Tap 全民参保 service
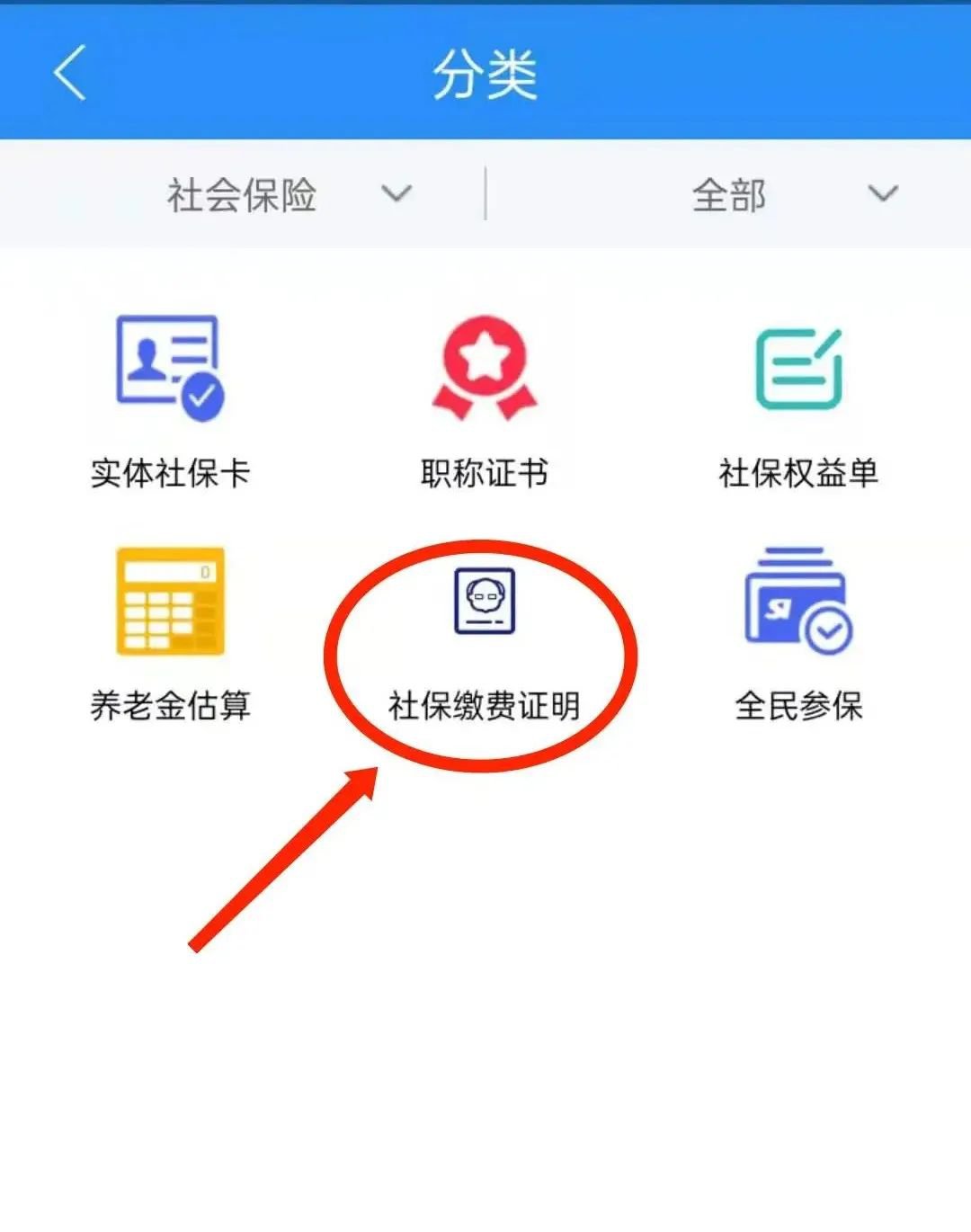 coord(798,634)
